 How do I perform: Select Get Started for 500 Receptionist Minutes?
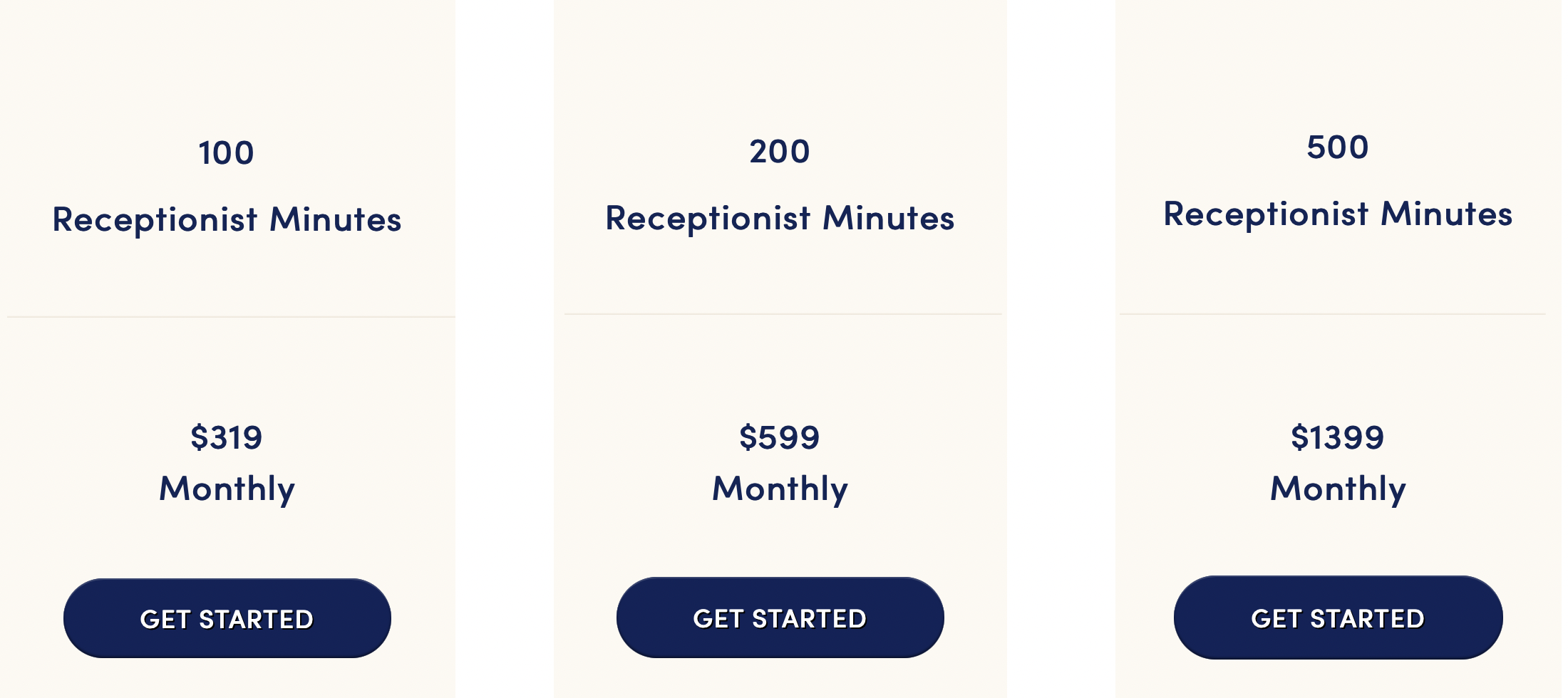[x=1338, y=618]
